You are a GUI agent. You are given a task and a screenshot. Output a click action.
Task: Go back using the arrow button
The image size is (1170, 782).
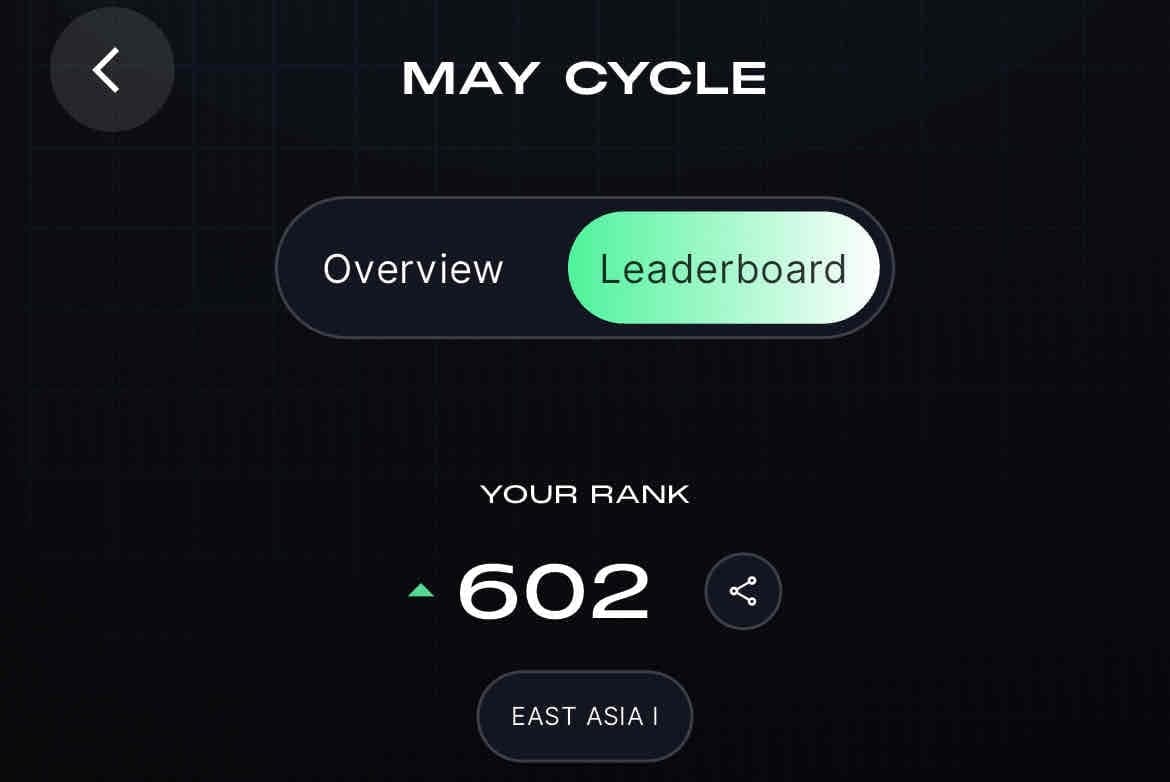click(111, 70)
